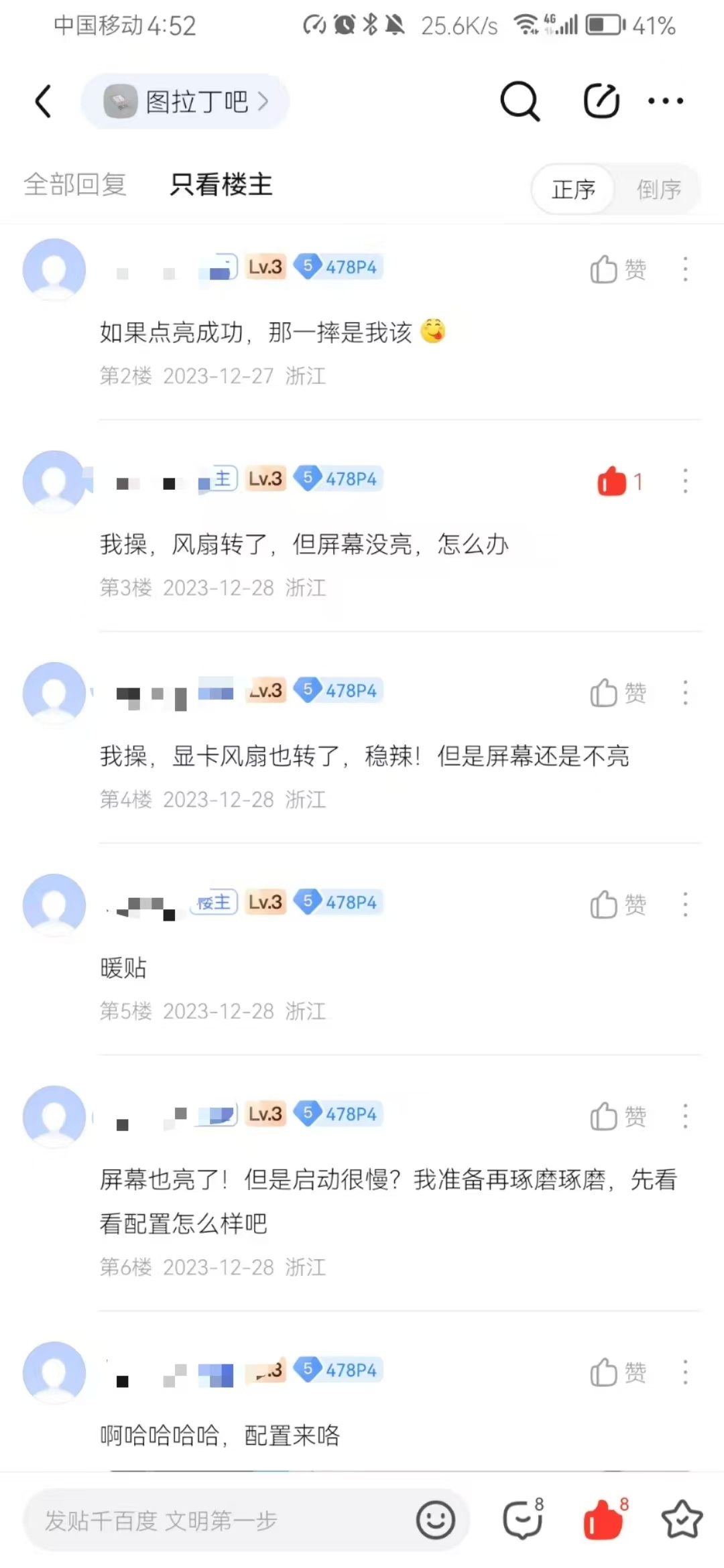Screen dimensions: 724x1568
Task: Like the 第2楼 reply
Action: pos(617,269)
